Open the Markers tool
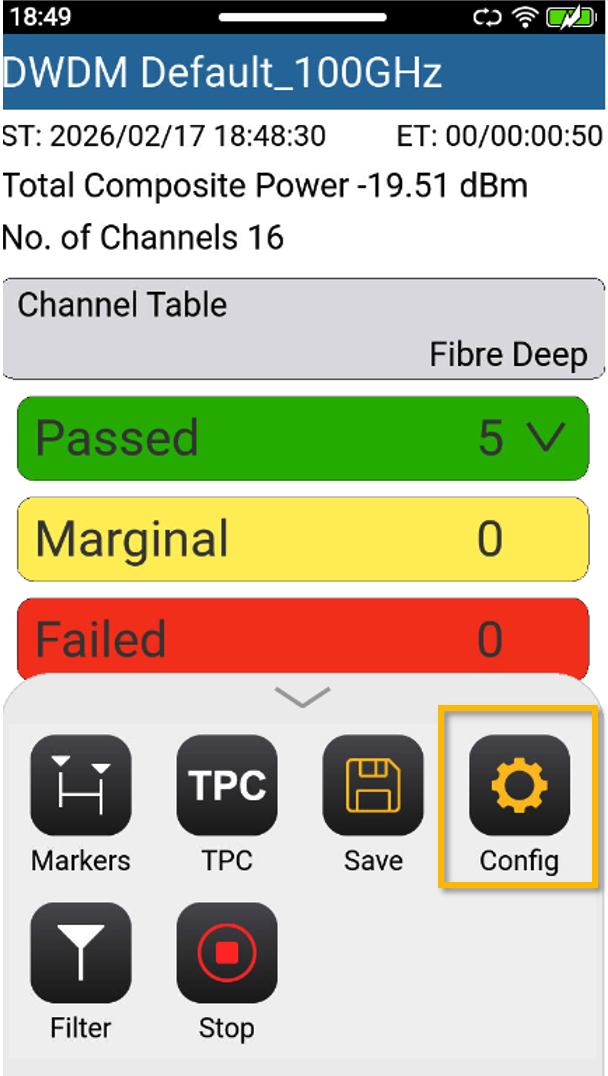 [81, 786]
